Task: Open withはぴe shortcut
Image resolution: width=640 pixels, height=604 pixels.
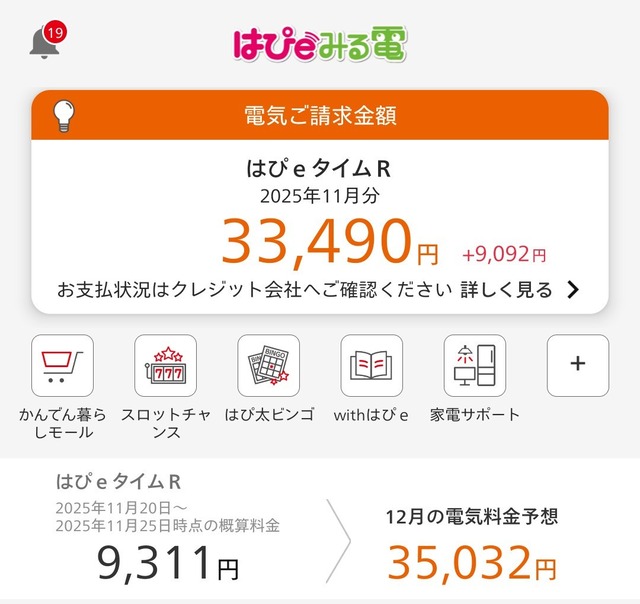Action: 371,365
